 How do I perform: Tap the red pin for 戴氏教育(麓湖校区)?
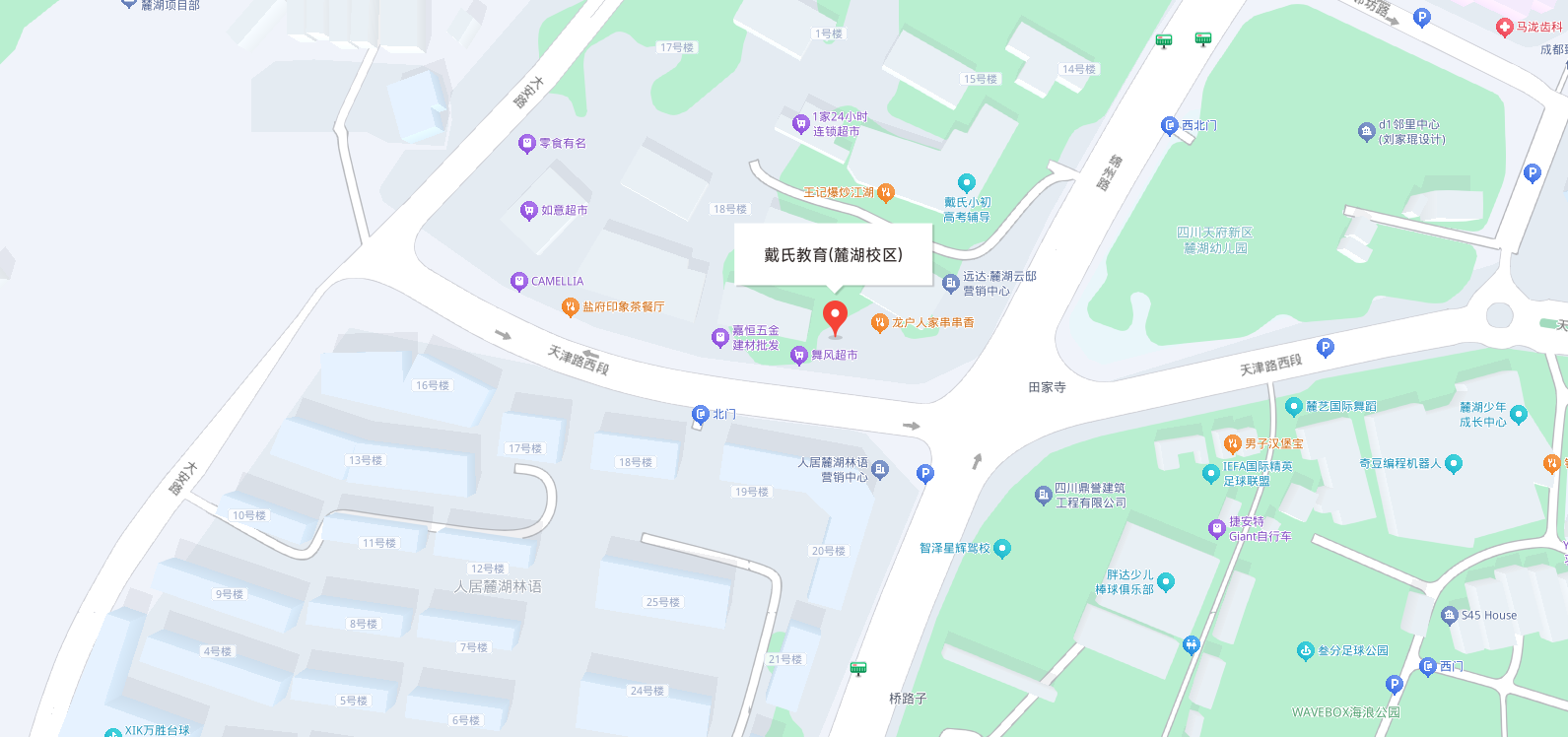pyautogui.click(x=835, y=317)
